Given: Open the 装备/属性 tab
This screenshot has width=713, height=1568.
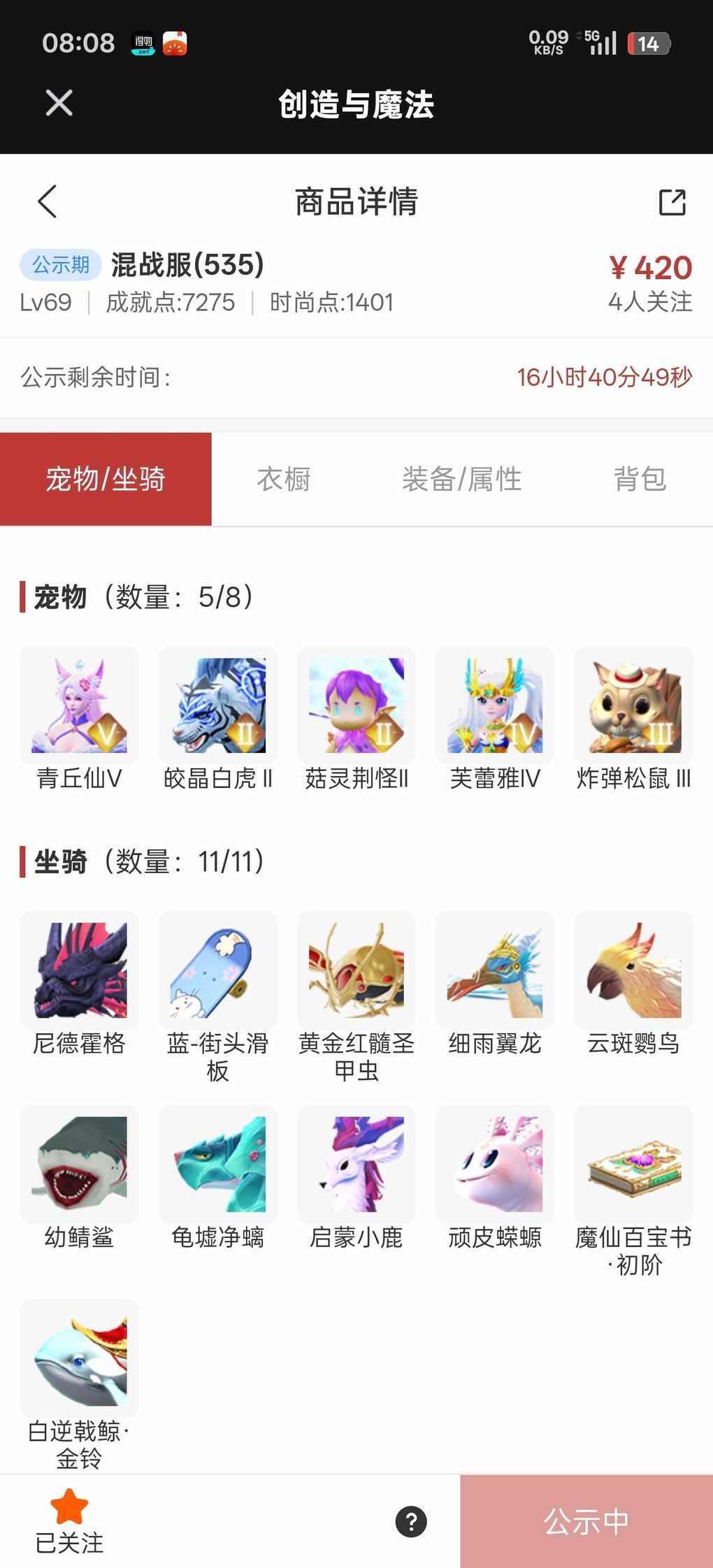Looking at the screenshot, I should [x=461, y=480].
